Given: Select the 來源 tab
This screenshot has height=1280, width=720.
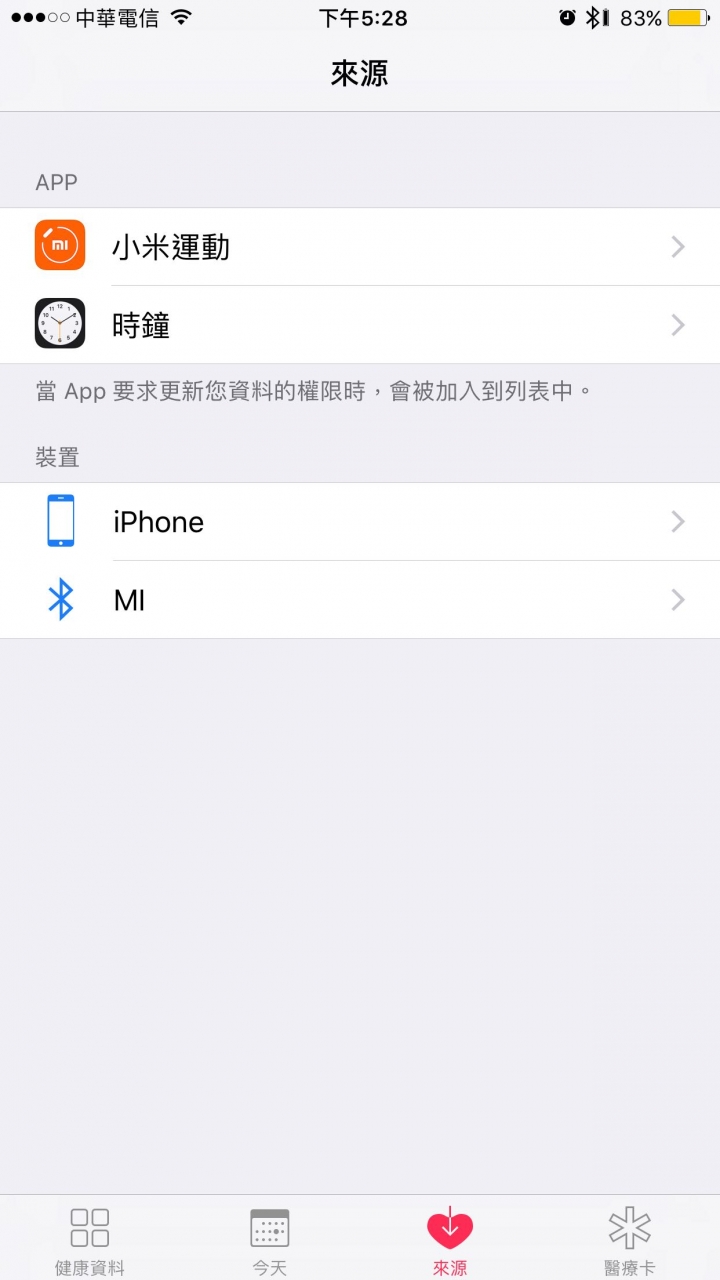Looking at the screenshot, I should click(x=450, y=1240).
